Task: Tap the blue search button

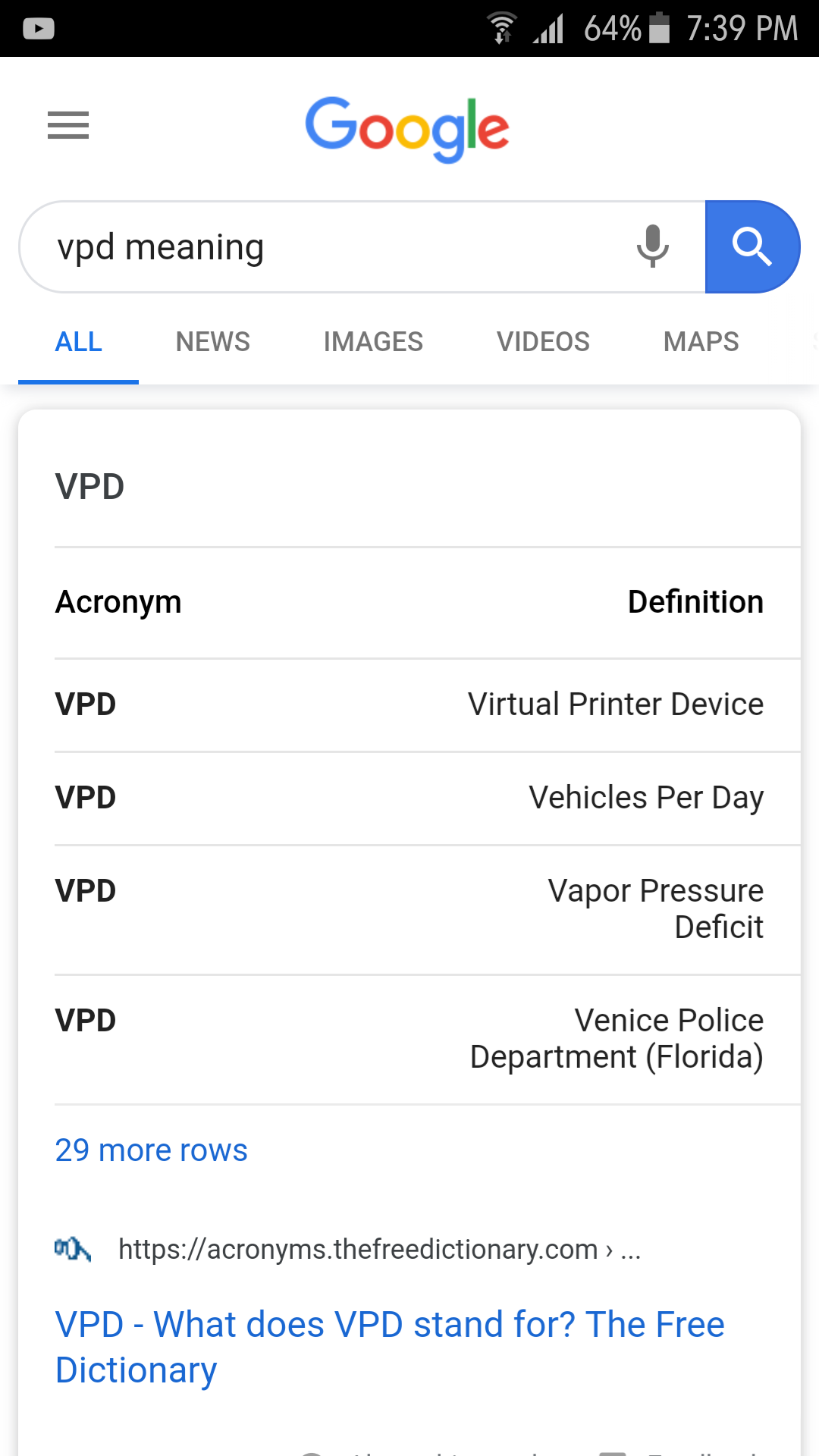Action: point(752,246)
